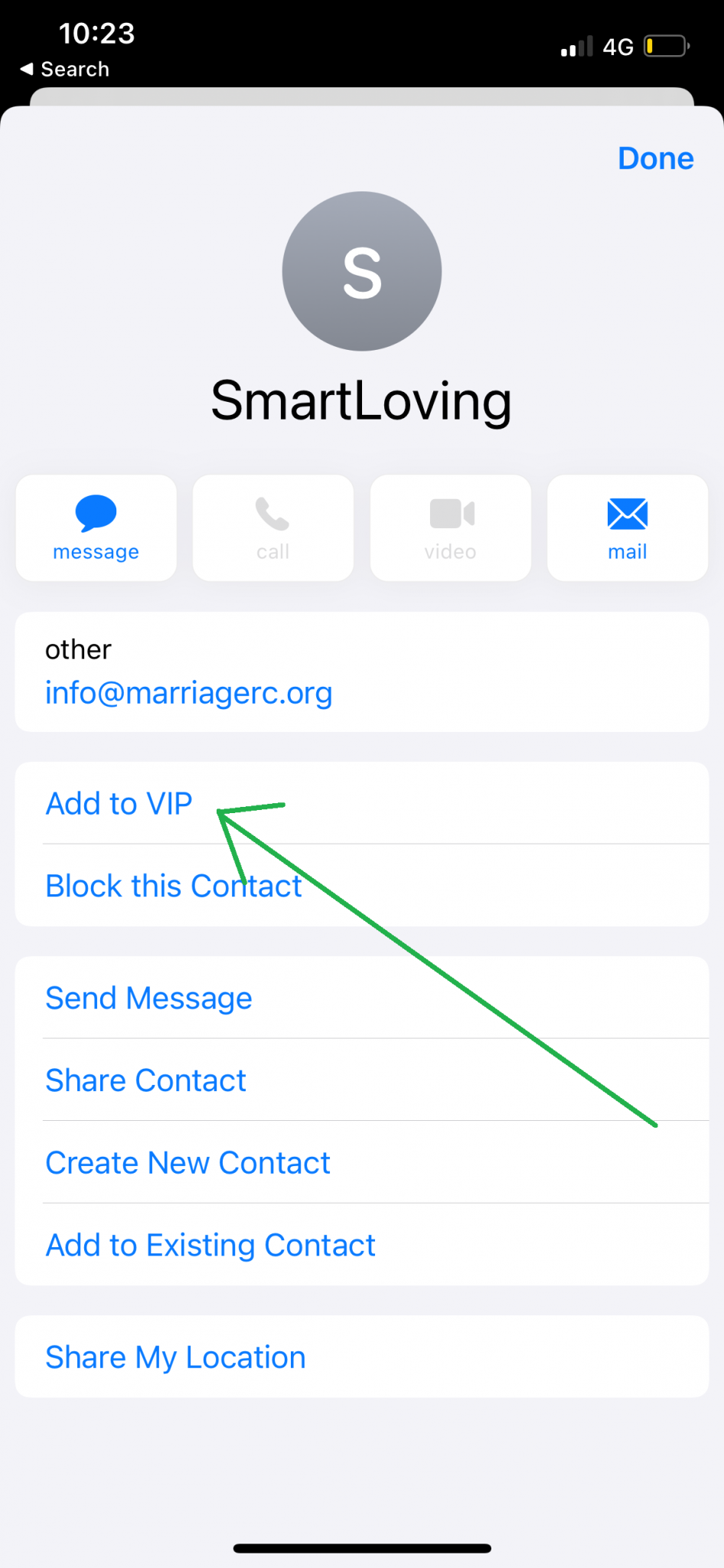Screen dimensions: 724x1568
Task: Tap the message button under SmartLoving
Action: pyautogui.click(x=96, y=528)
